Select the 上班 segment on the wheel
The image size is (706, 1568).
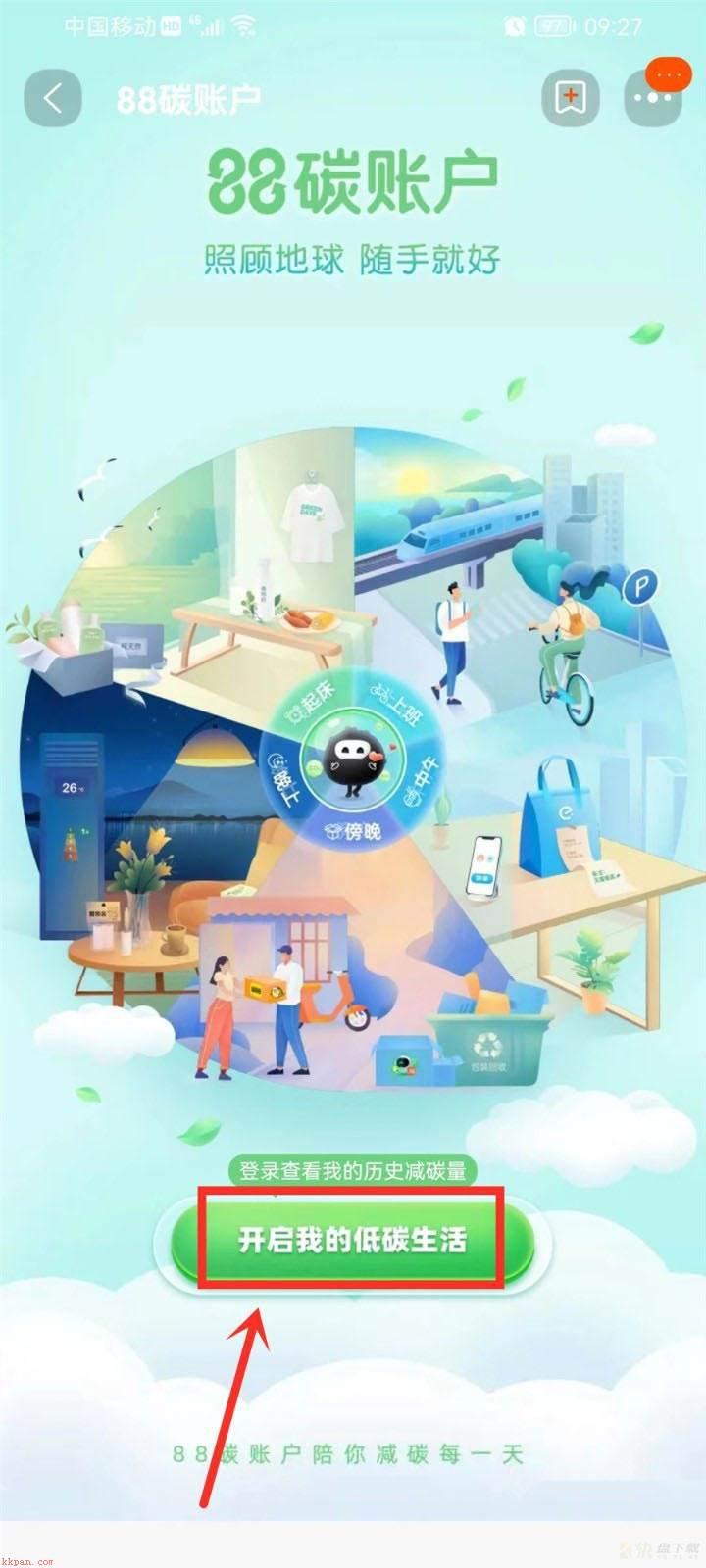coord(393,706)
